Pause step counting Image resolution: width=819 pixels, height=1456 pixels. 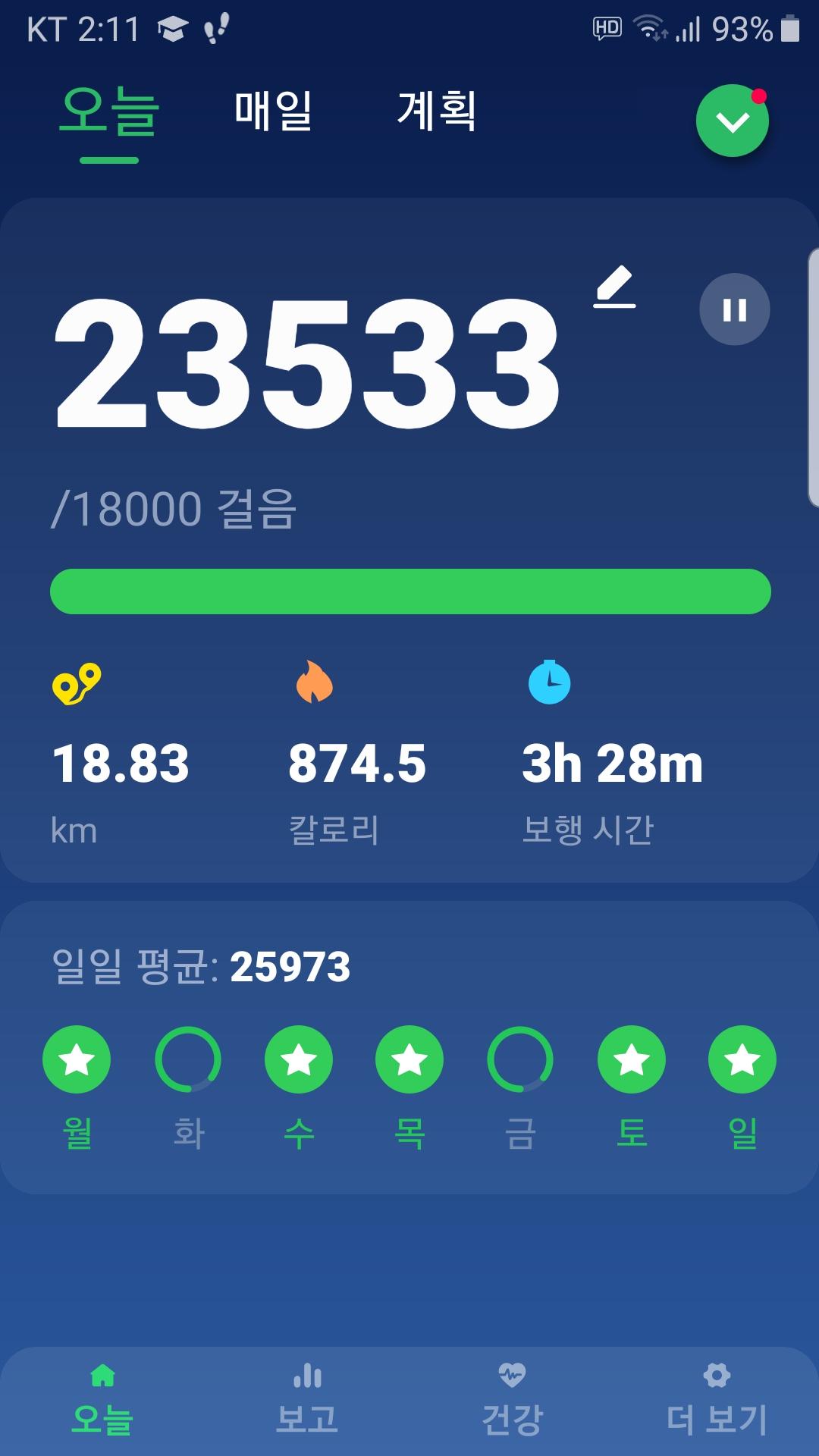pos(734,309)
